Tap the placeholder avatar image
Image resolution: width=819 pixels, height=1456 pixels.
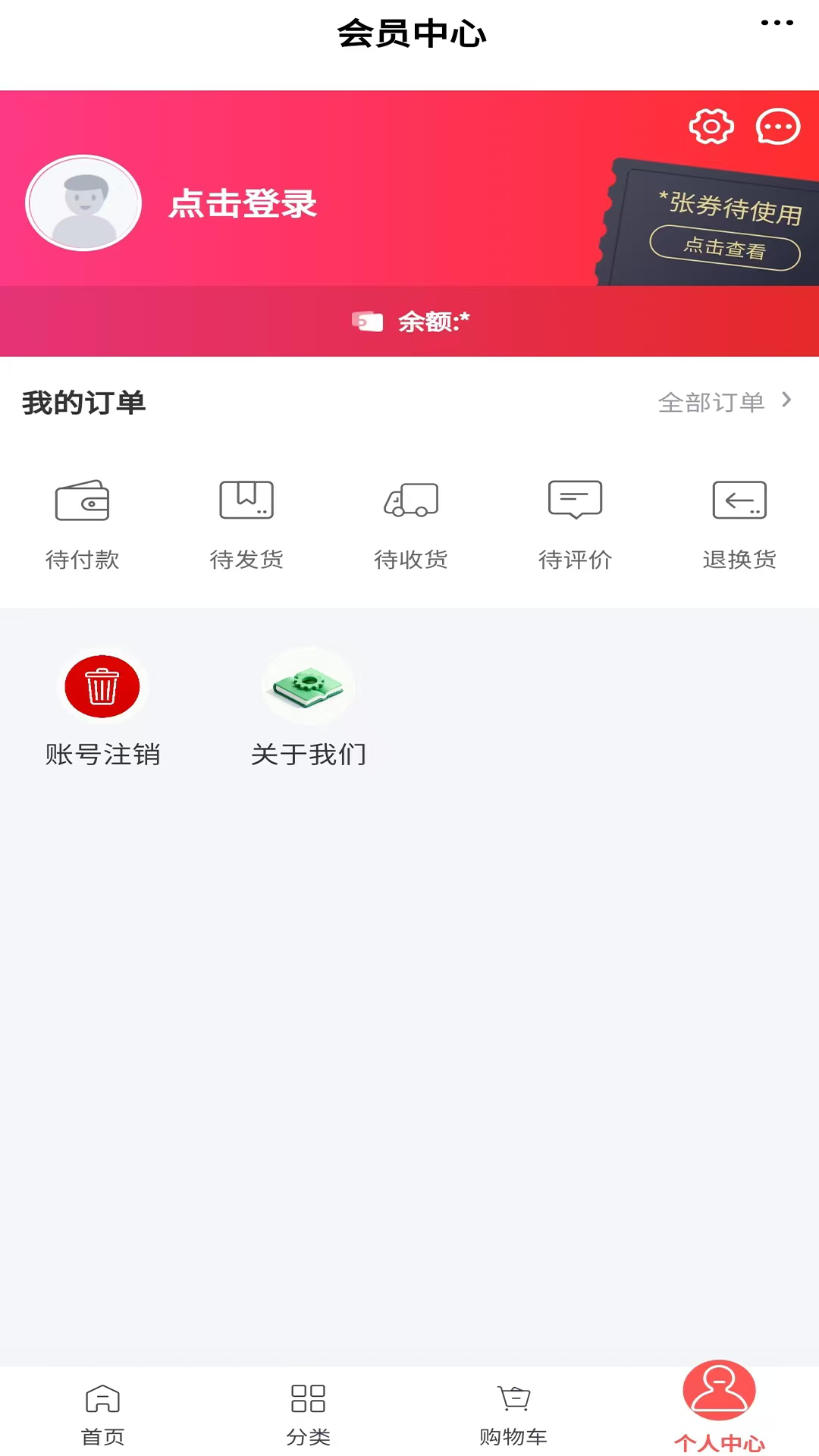82,202
